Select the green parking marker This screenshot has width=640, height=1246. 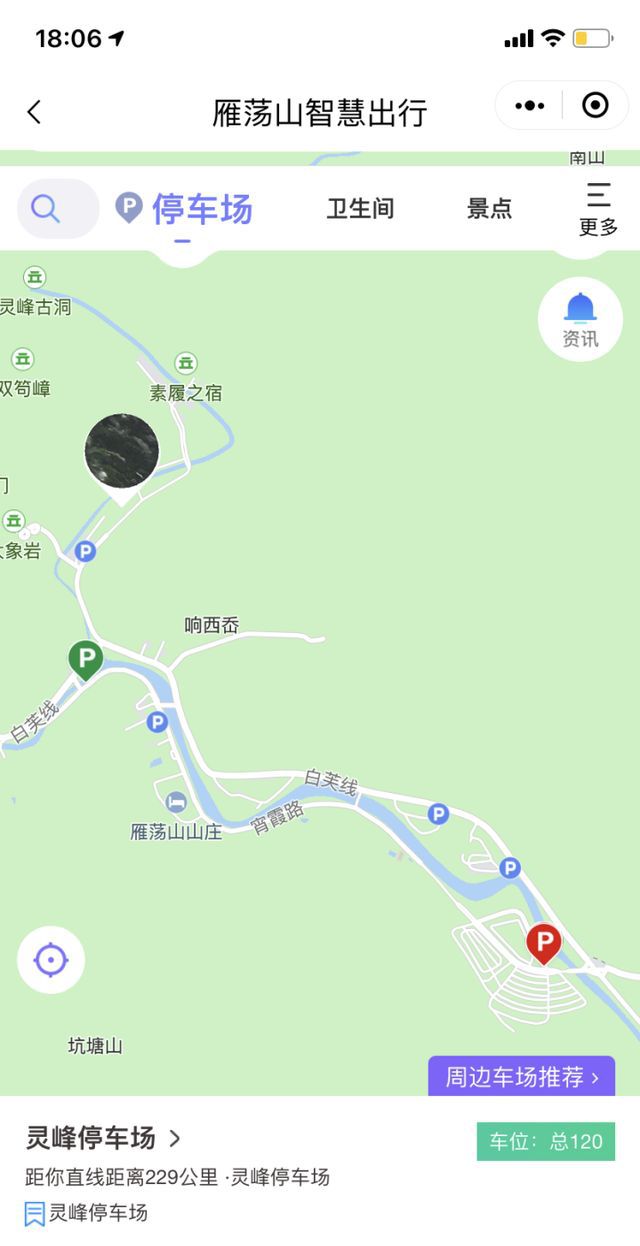86,659
